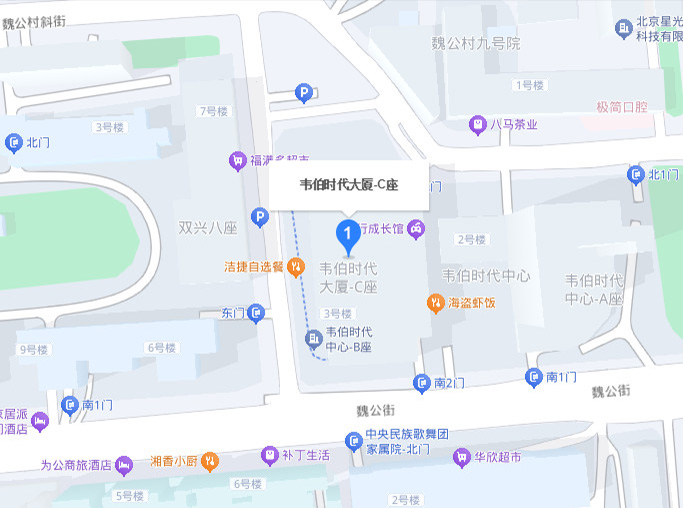Open the 补丁生活 shop marker
The width and height of the screenshot is (683, 508).
269,455
